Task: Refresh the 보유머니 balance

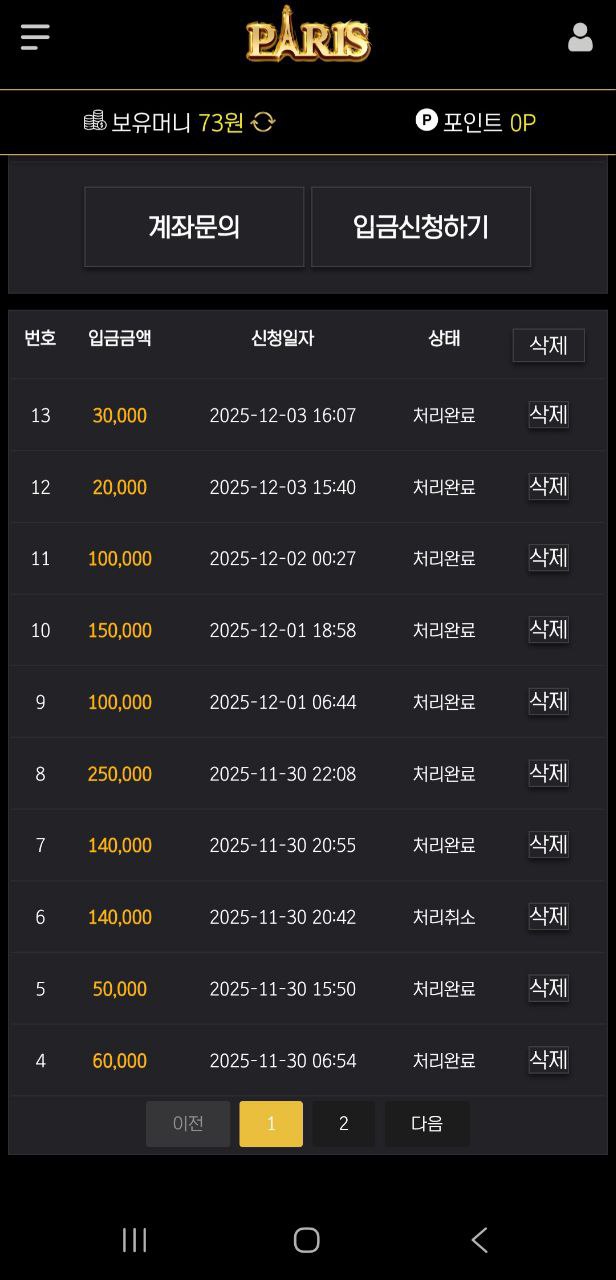Action: point(263,122)
